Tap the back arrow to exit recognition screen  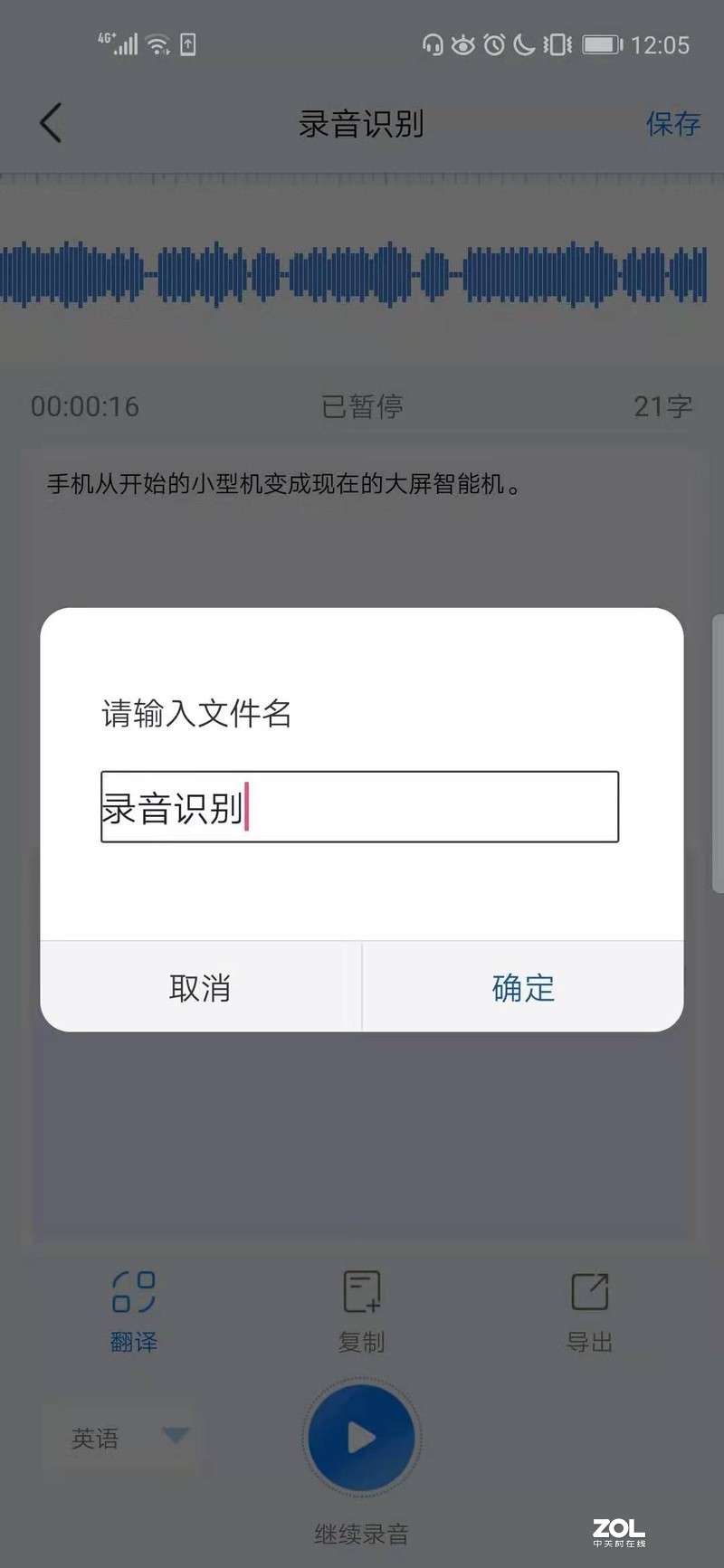click(x=52, y=123)
